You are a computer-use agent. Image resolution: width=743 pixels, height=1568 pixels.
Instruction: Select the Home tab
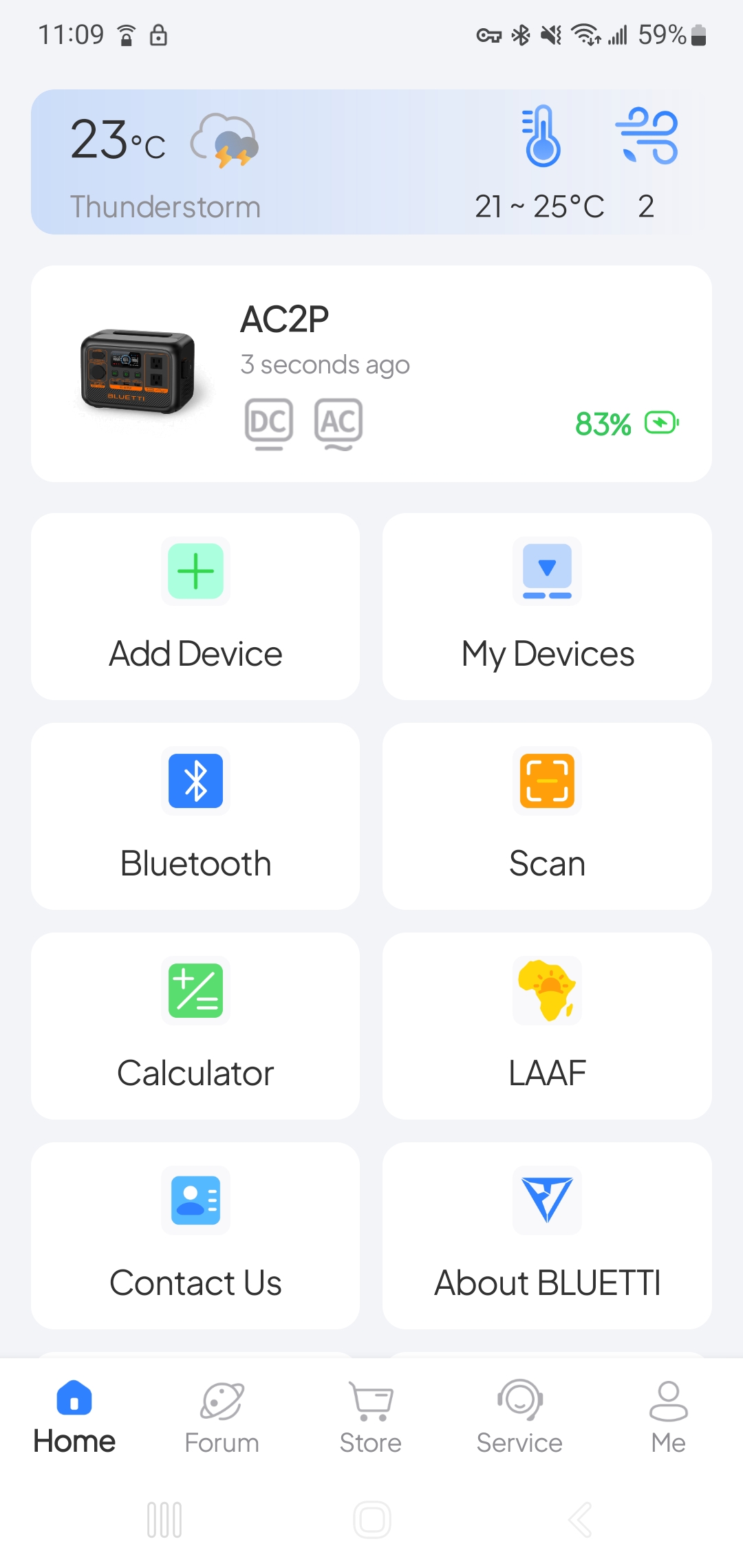[74, 1417]
